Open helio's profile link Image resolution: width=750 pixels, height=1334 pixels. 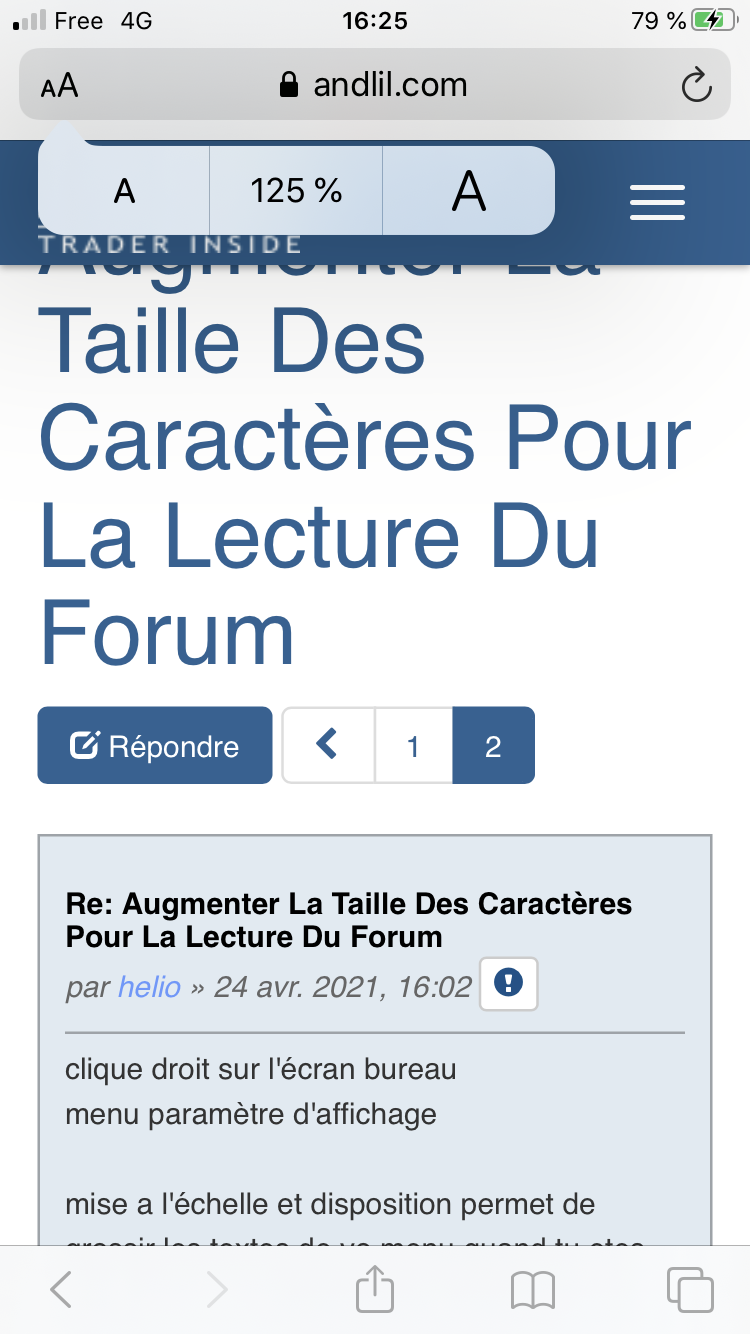150,987
